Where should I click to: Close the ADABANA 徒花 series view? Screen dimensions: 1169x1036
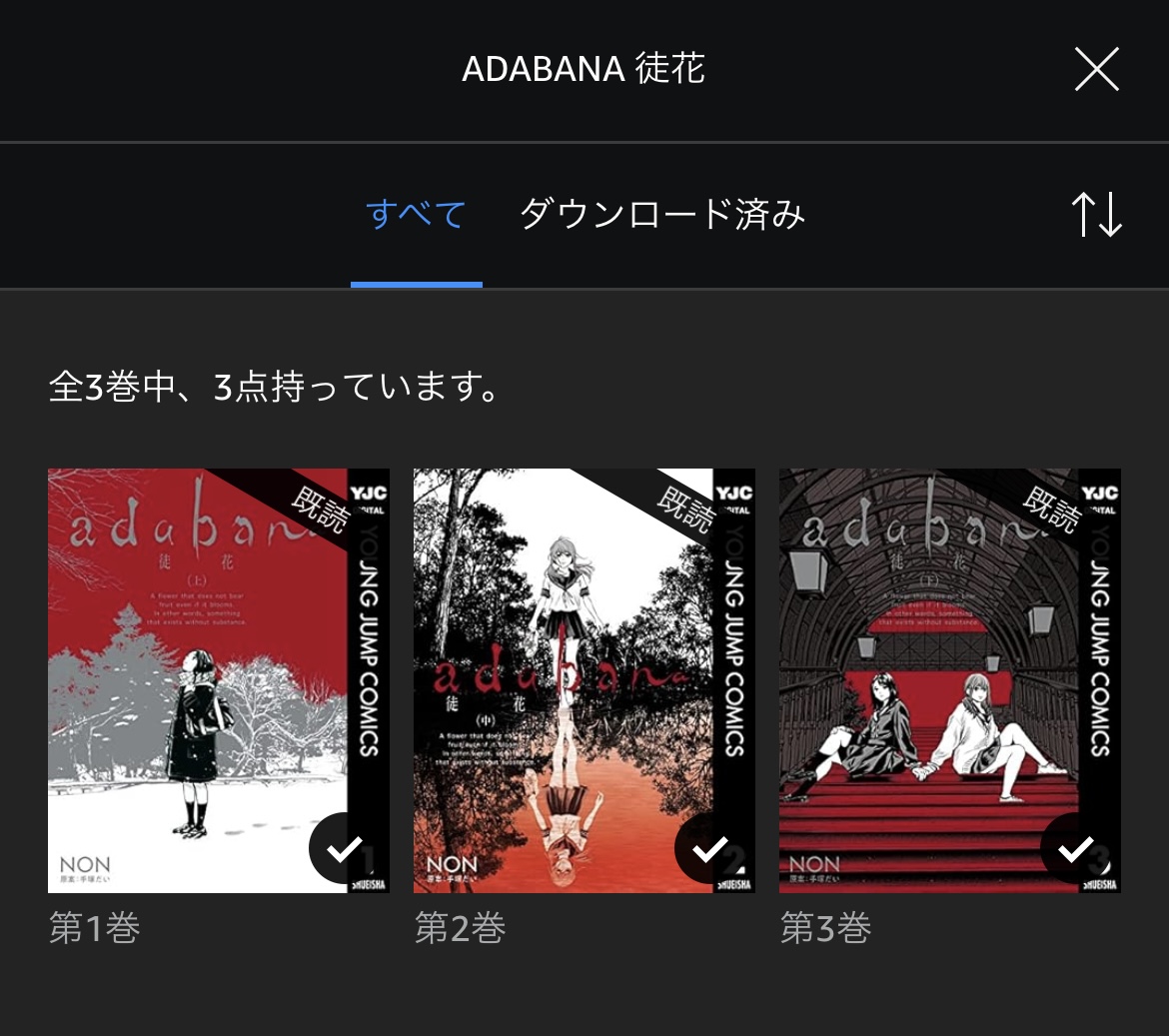pyautogui.click(x=1096, y=70)
